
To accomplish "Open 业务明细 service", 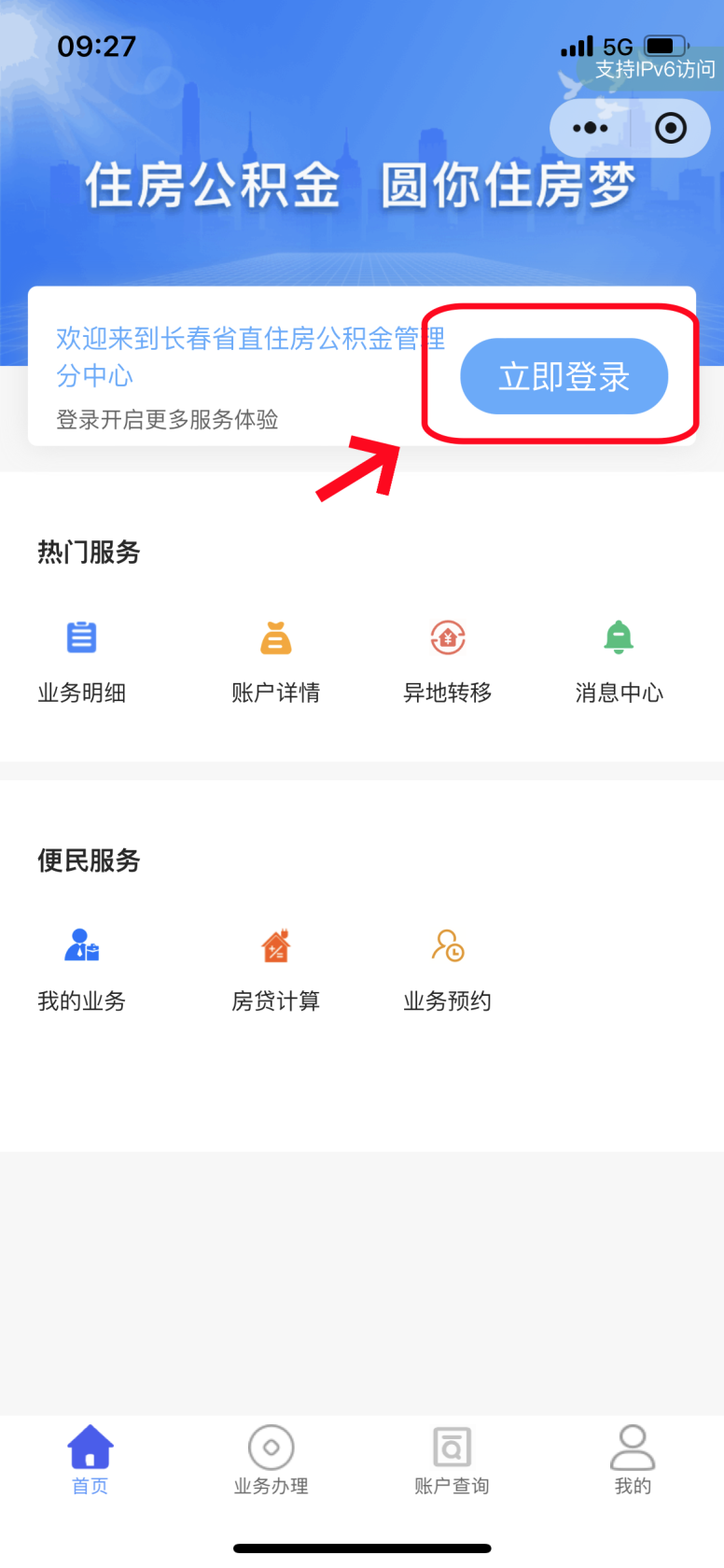I will click(x=82, y=660).
